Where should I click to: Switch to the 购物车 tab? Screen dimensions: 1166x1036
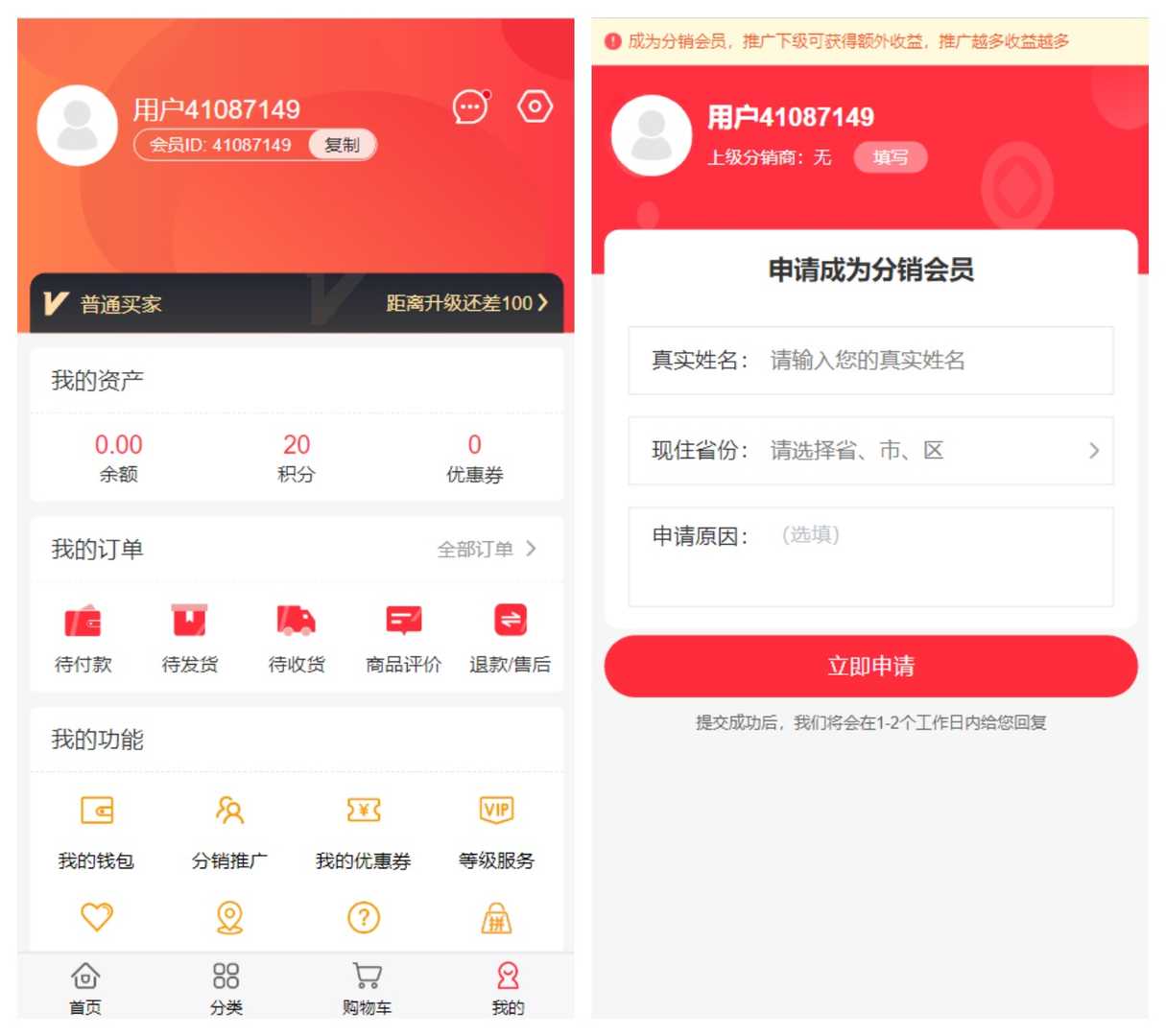[367, 988]
